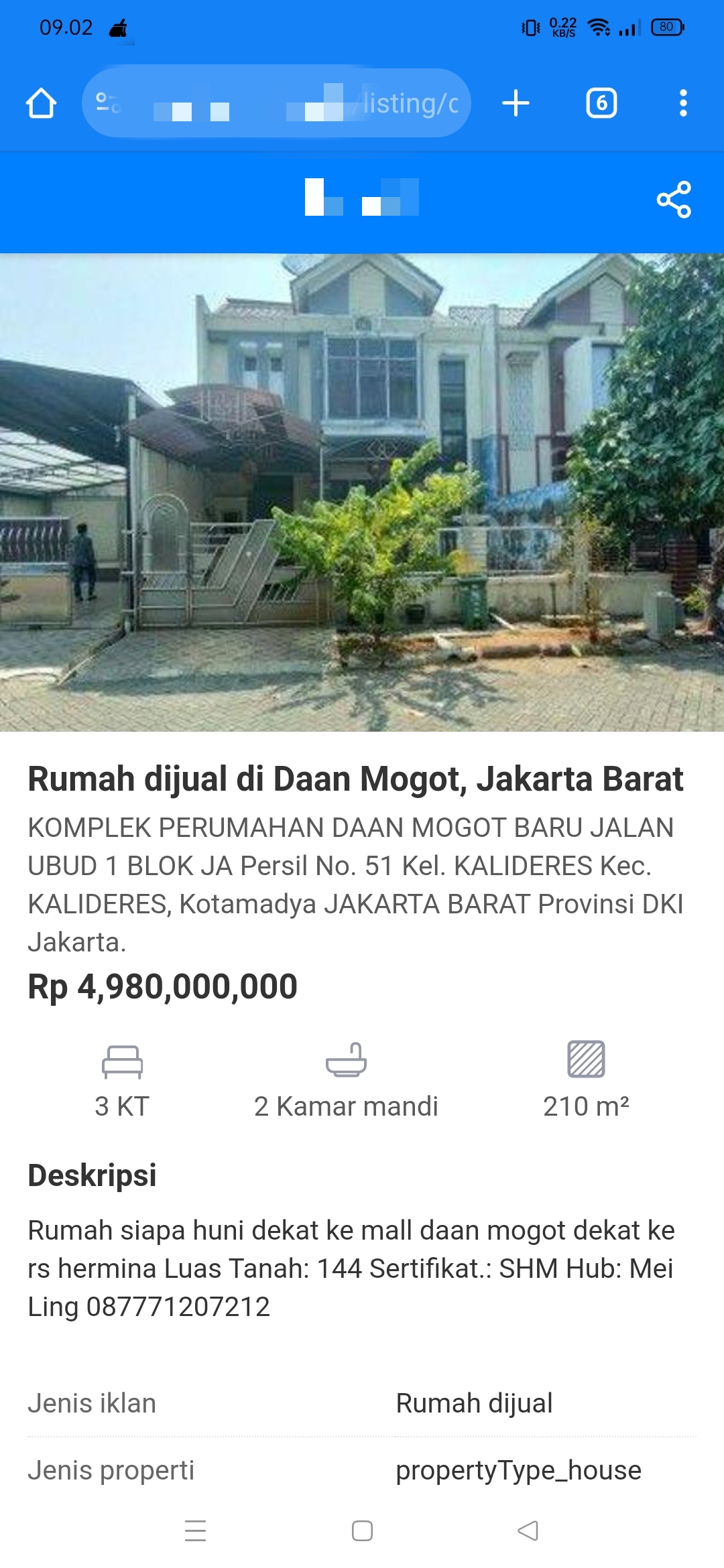
Task: Share this property listing
Action: (673, 200)
